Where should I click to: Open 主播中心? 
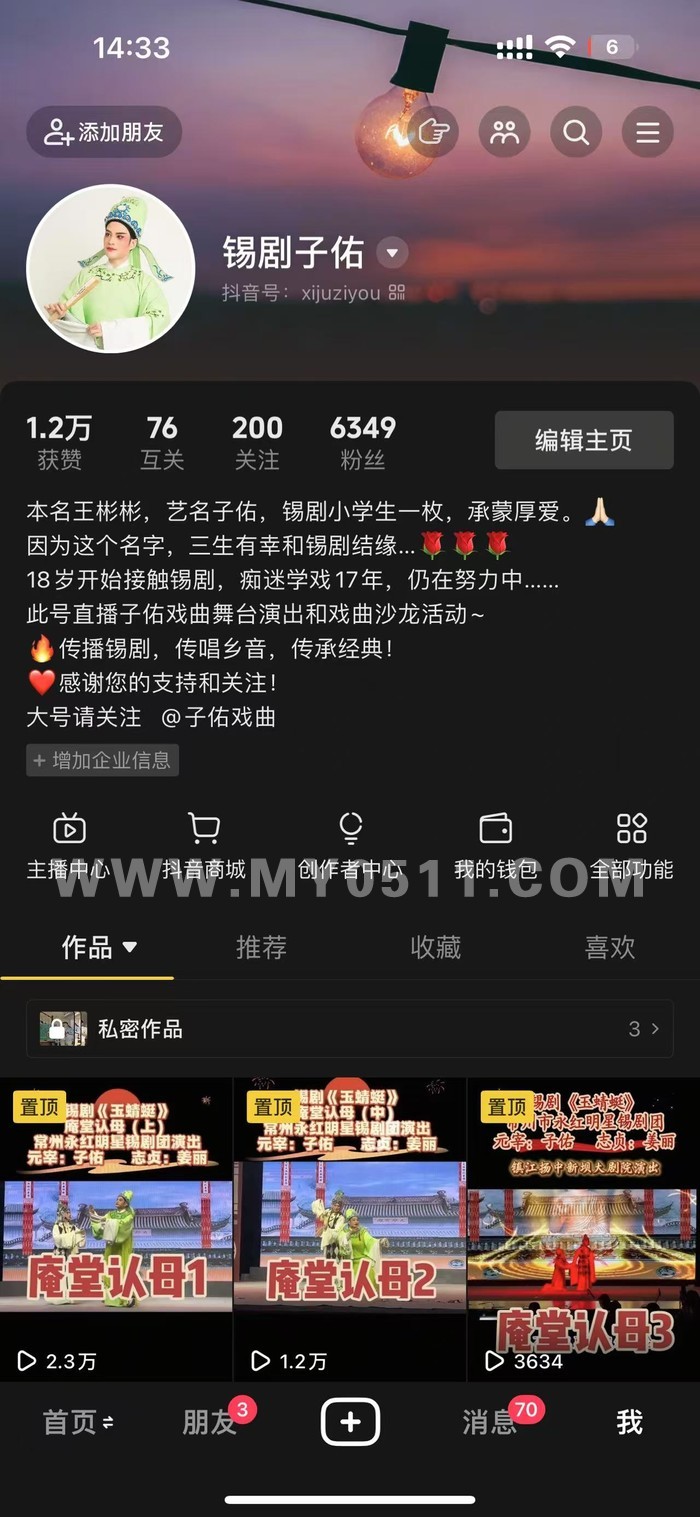click(x=68, y=846)
